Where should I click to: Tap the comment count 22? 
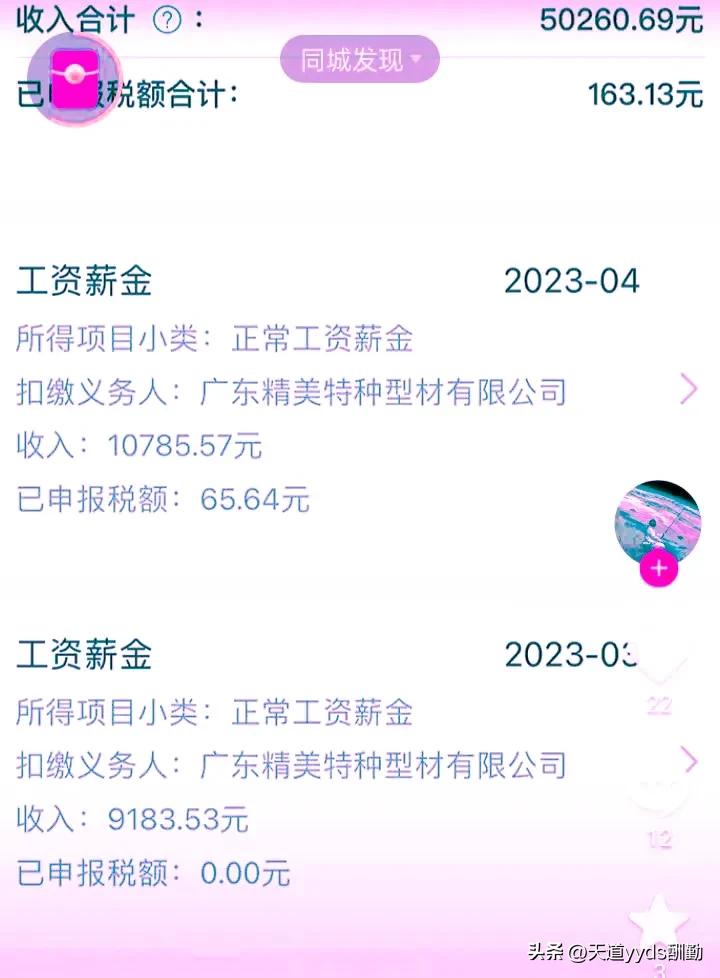(x=658, y=705)
